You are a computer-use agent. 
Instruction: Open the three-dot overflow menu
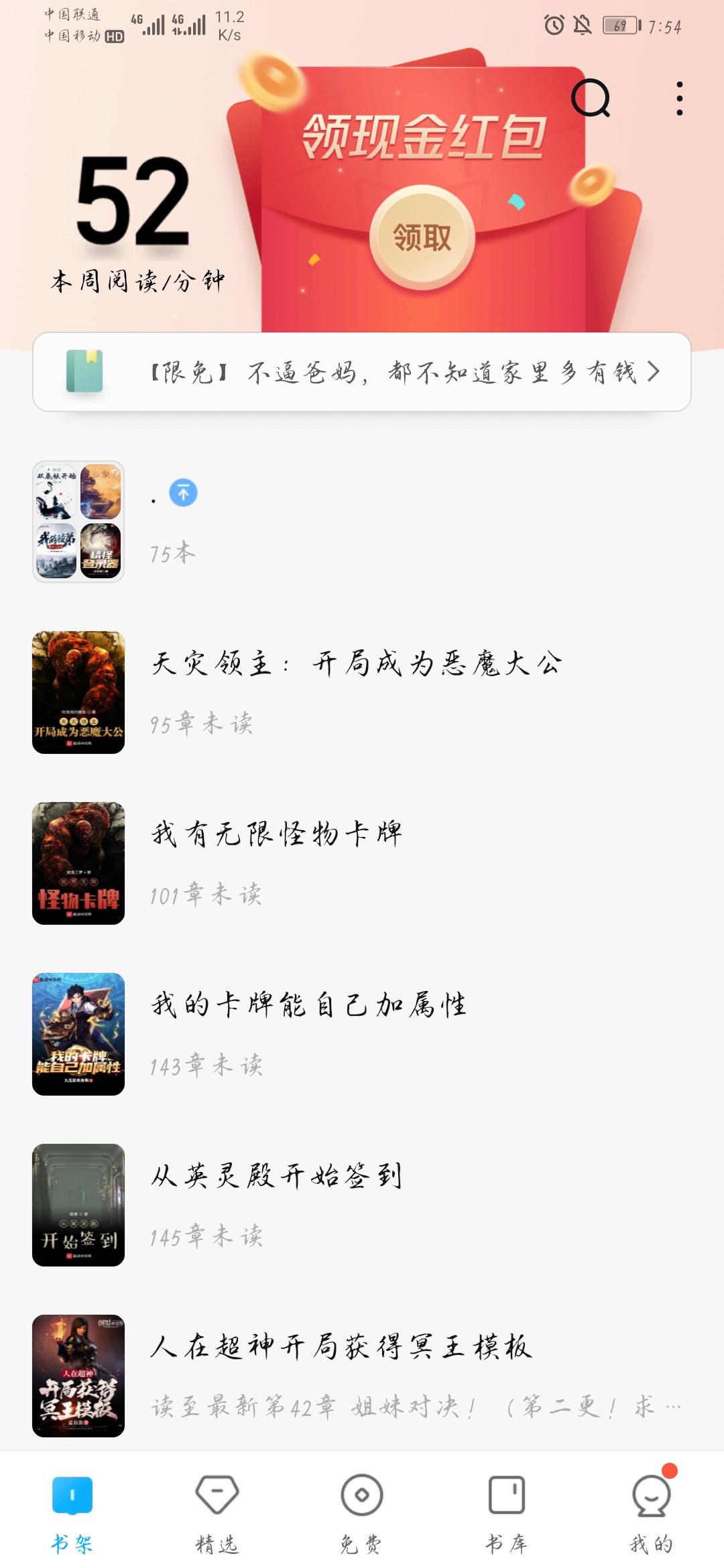[680, 99]
